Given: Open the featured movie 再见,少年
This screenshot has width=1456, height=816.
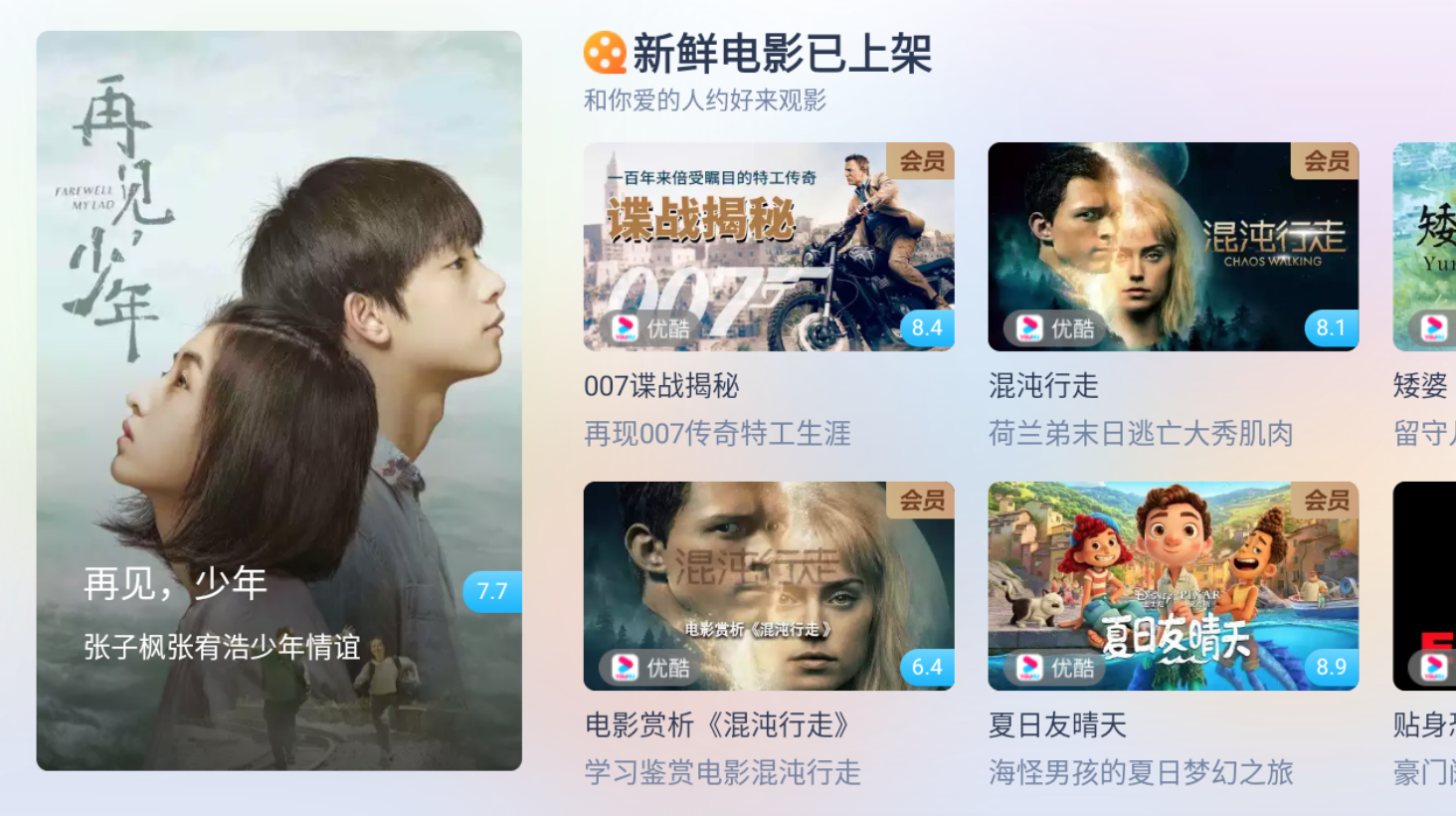Looking at the screenshot, I should (x=278, y=400).
